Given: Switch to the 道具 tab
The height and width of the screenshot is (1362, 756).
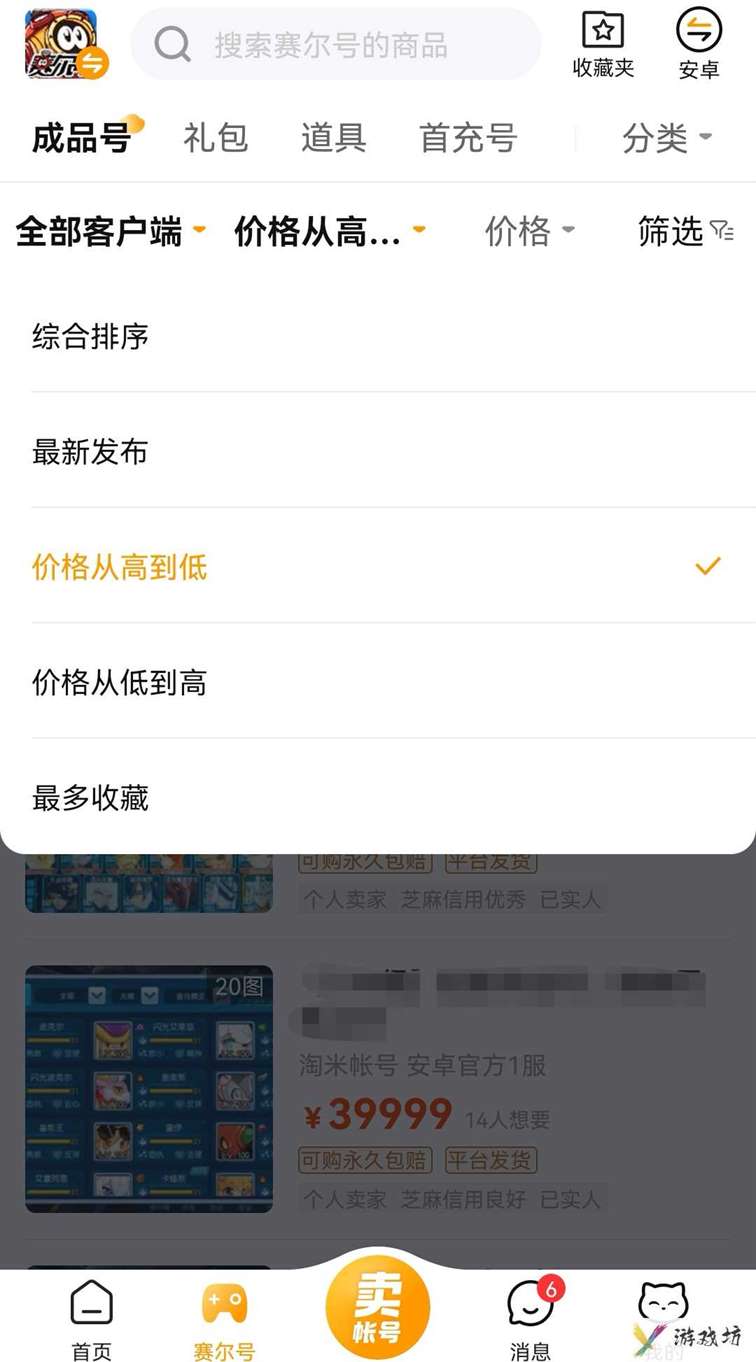Looking at the screenshot, I should coord(333,138).
